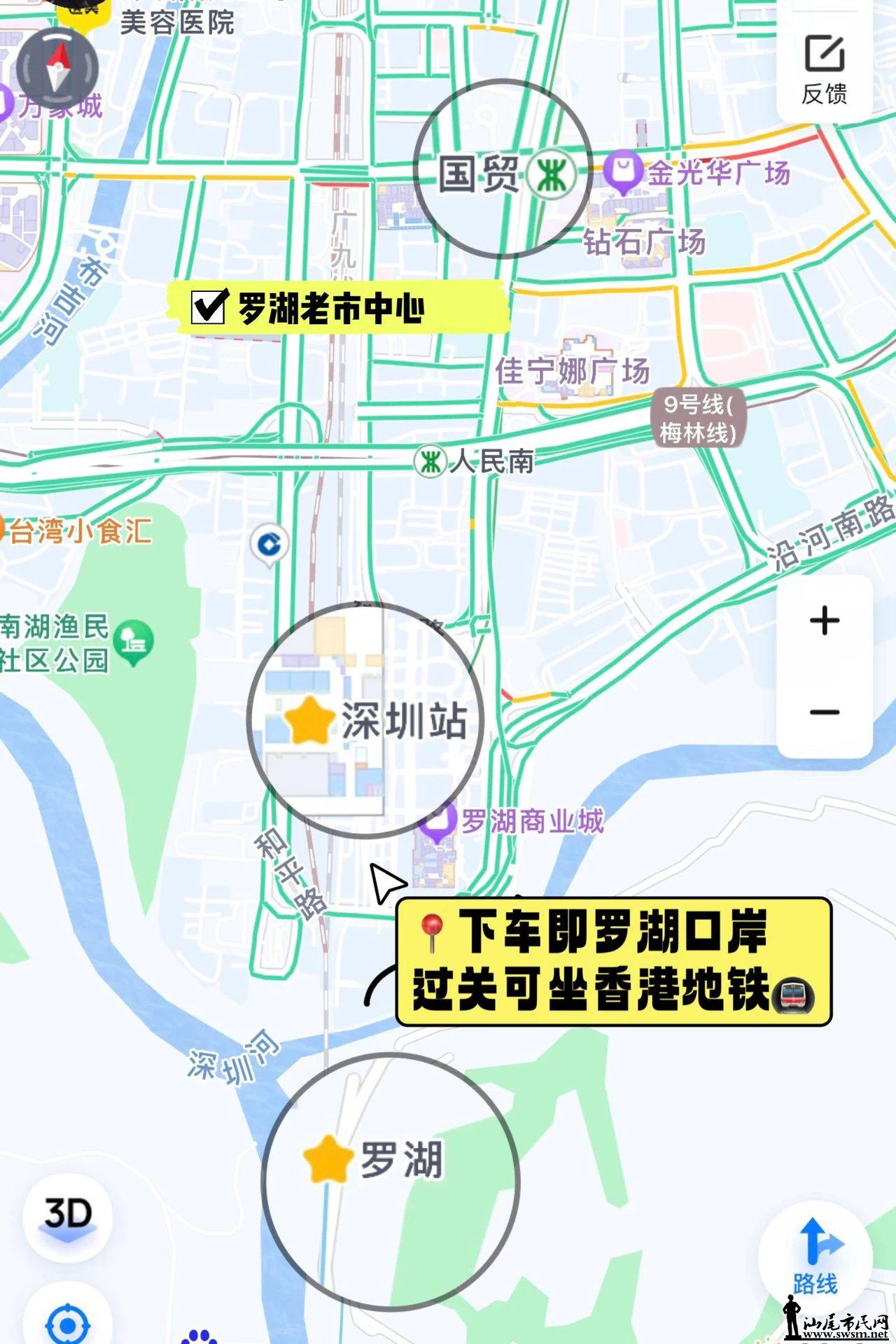
Task: Zoom in with the plus button
Action: pos(824,620)
